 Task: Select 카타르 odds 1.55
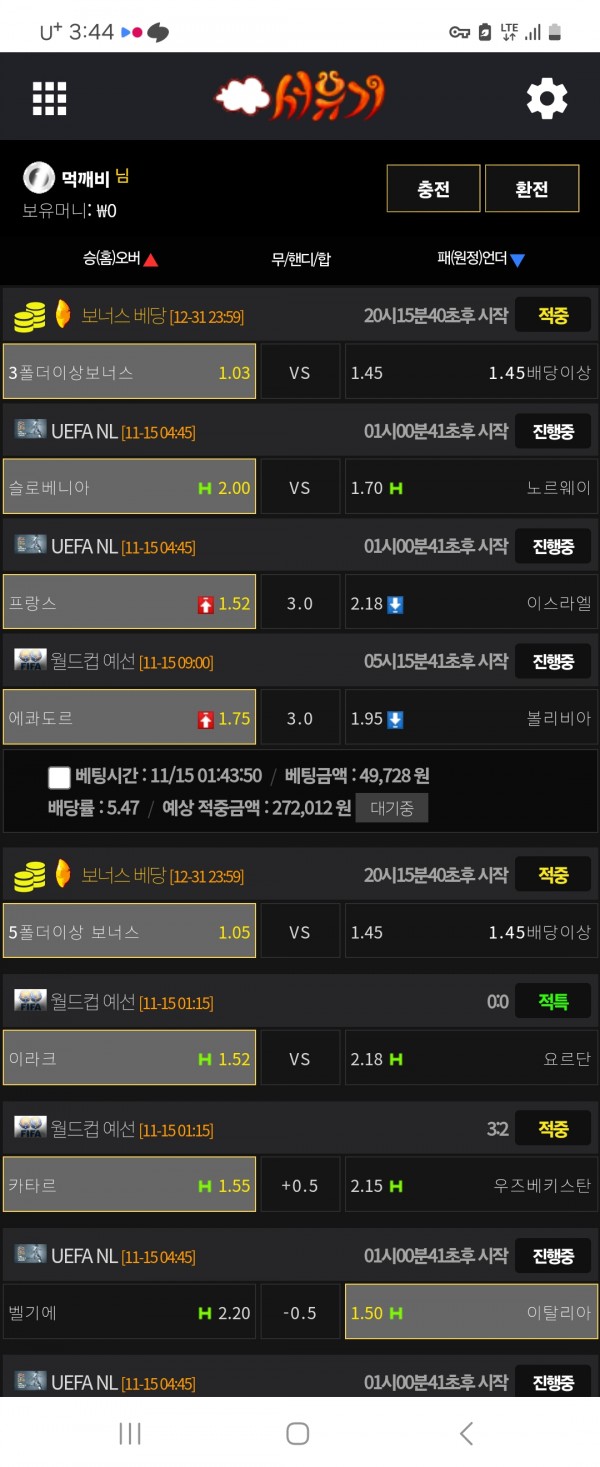(129, 1186)
